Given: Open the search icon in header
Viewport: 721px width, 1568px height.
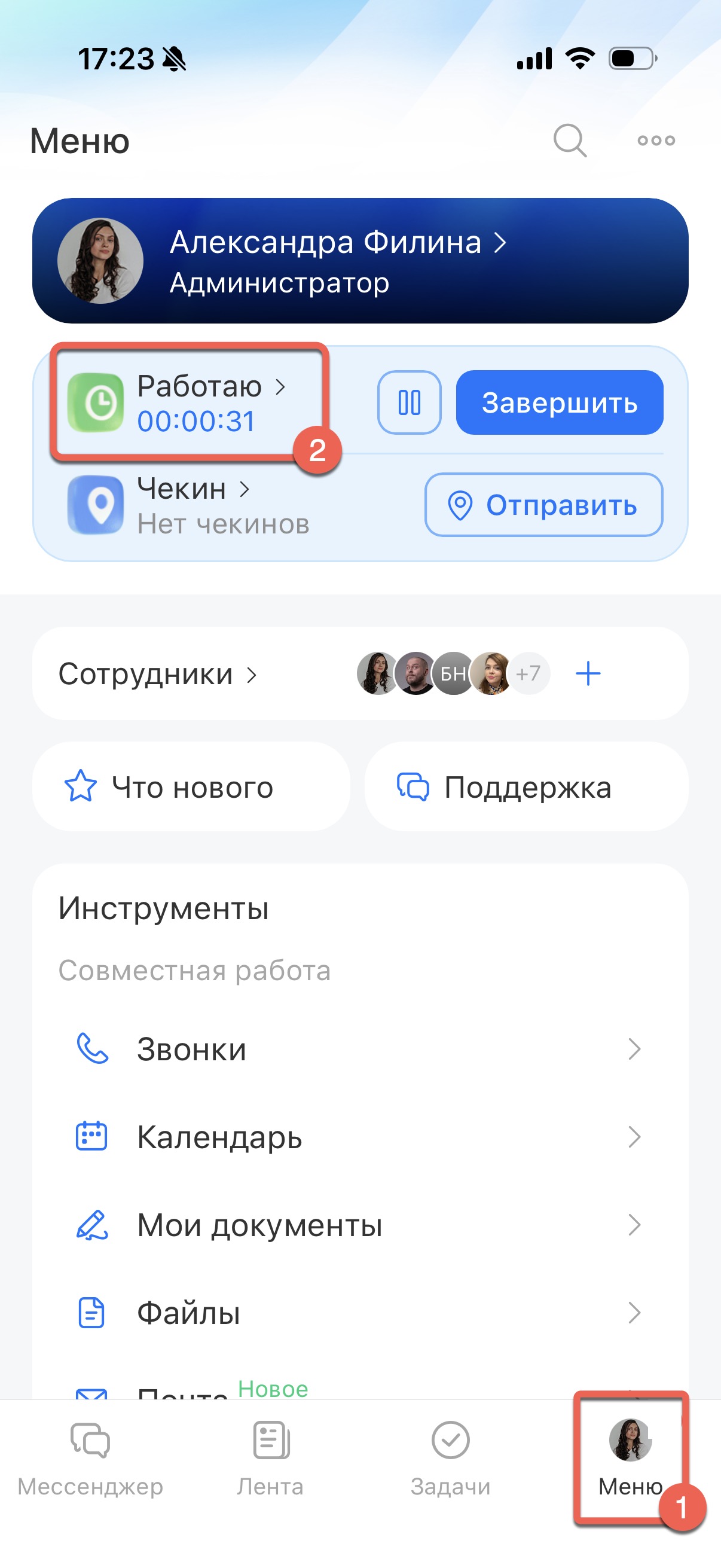Looking at the screenshot, I should 570,141.
